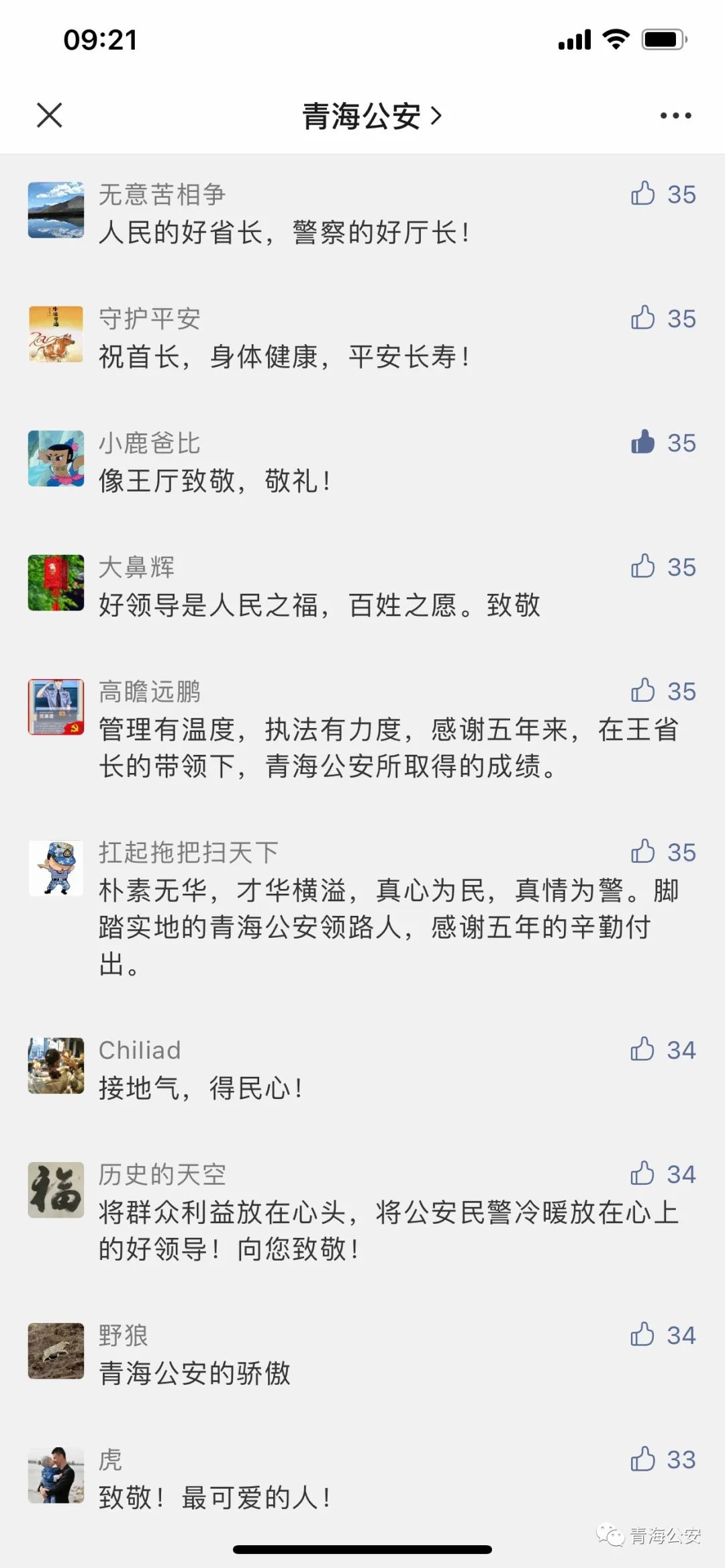Like the comment by 虎
Viewport: 725px width, 1568px height.
643,1459
